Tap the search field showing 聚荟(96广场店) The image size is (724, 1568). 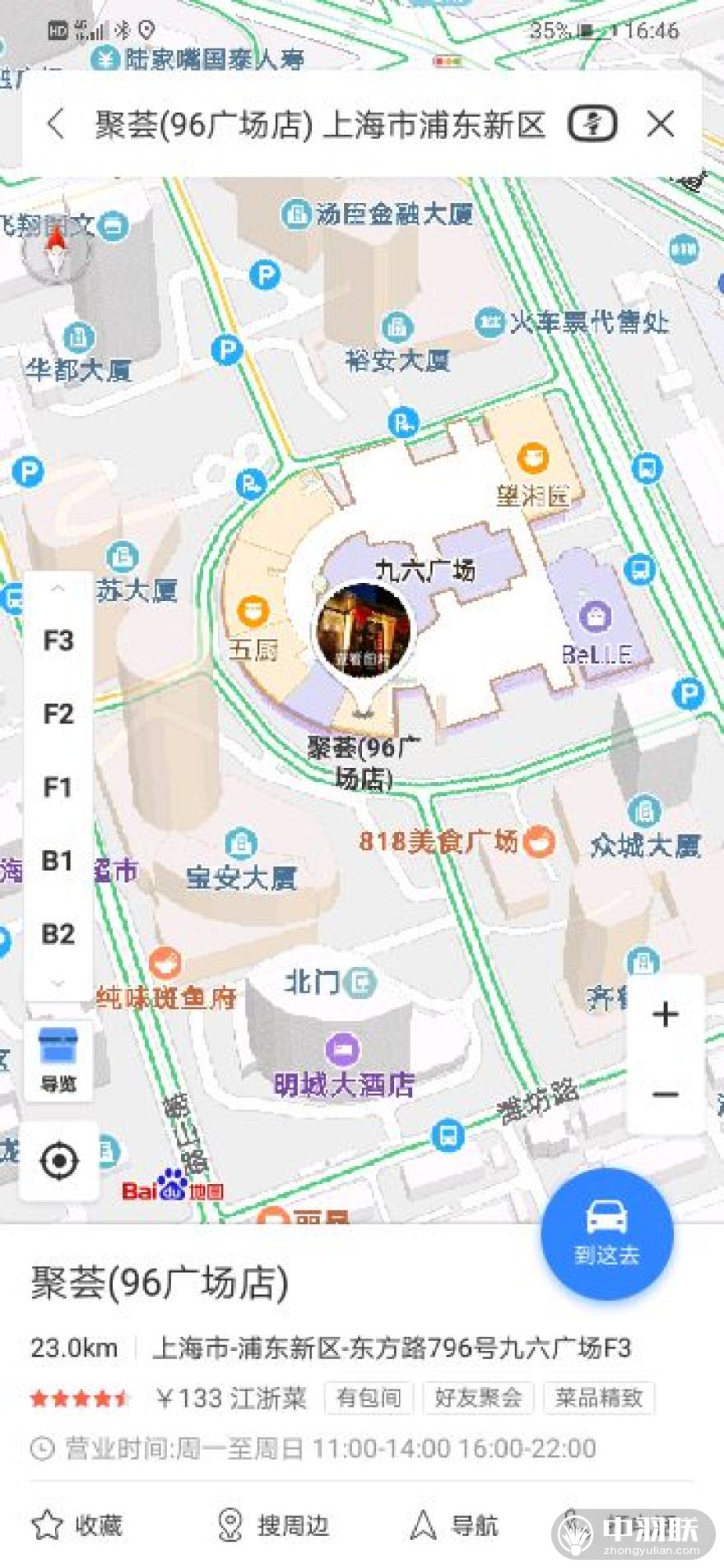[x=319, y=125]
